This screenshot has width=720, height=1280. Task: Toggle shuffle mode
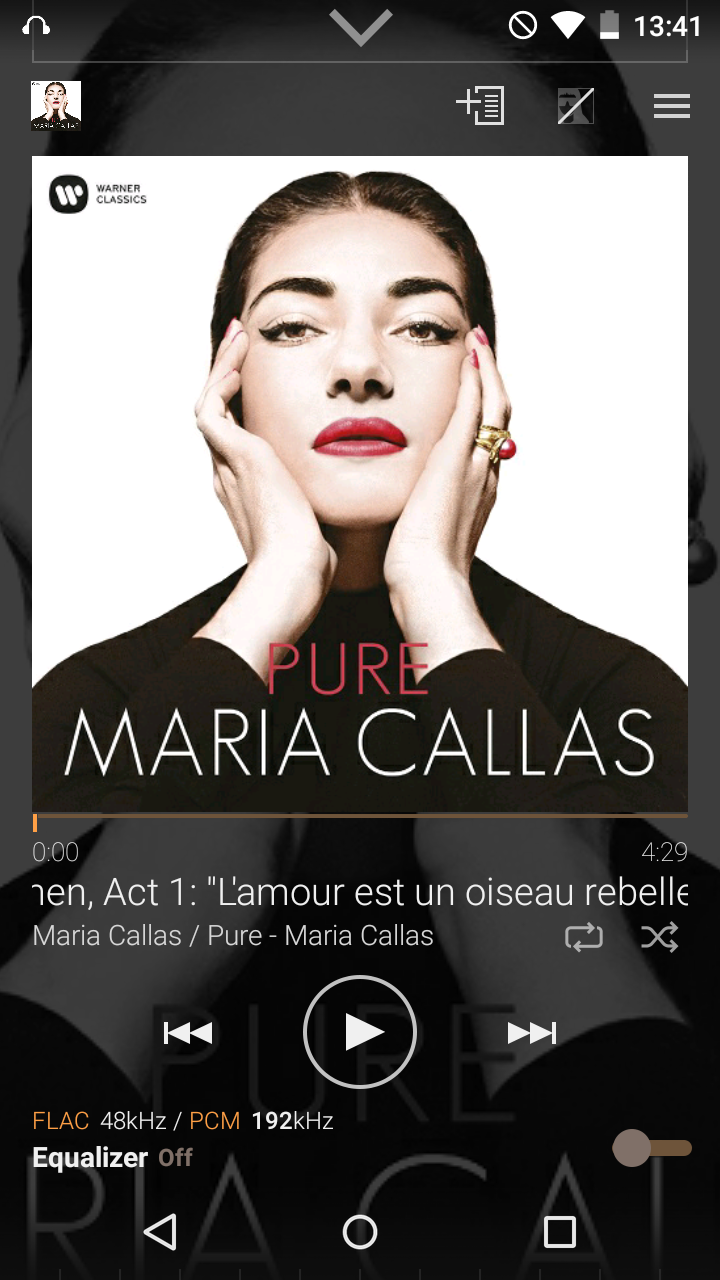pos(660,937)
